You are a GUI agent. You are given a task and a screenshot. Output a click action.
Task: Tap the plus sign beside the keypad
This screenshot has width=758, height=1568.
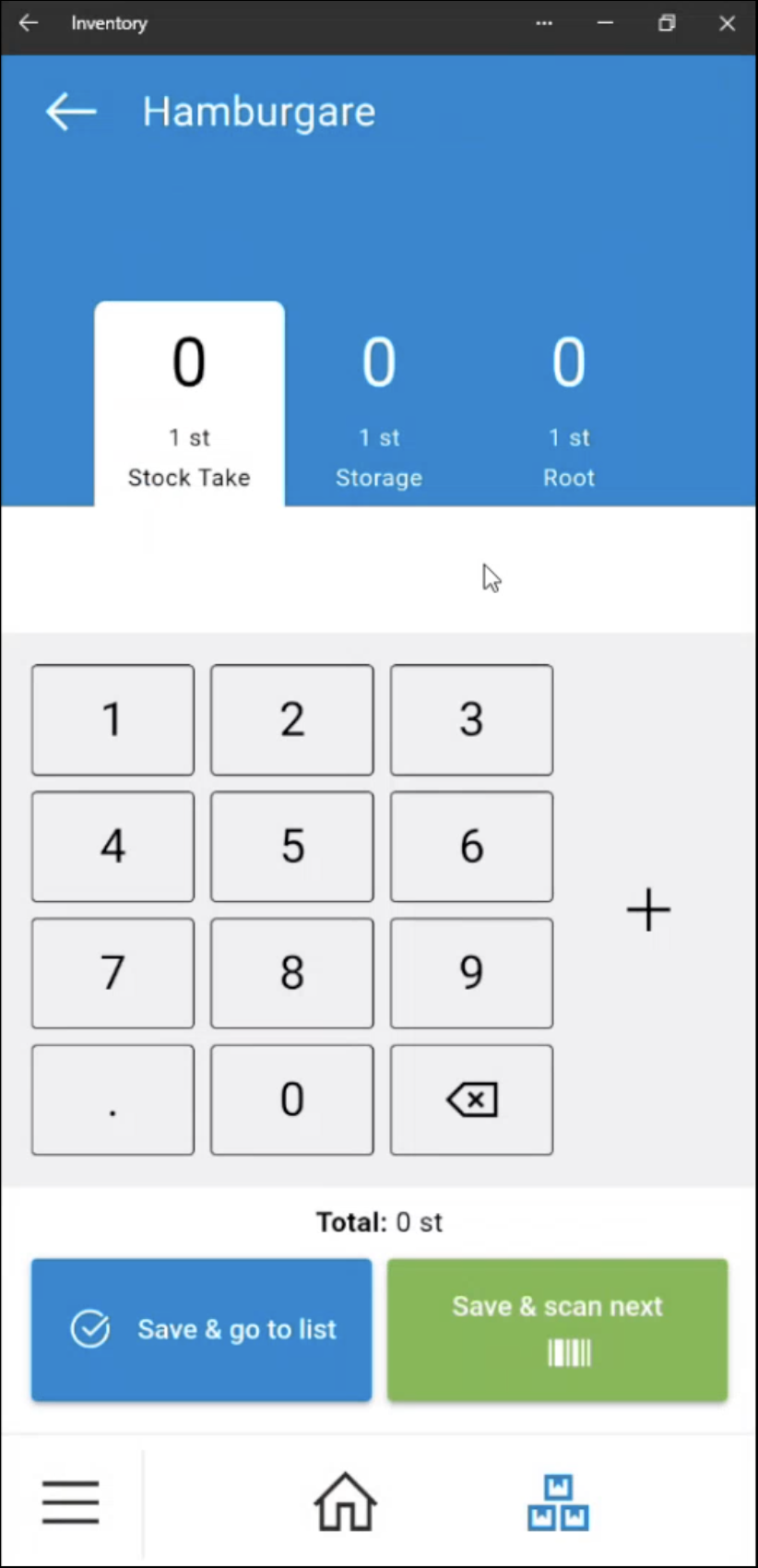pyautogui.click(x=648, y=909)
